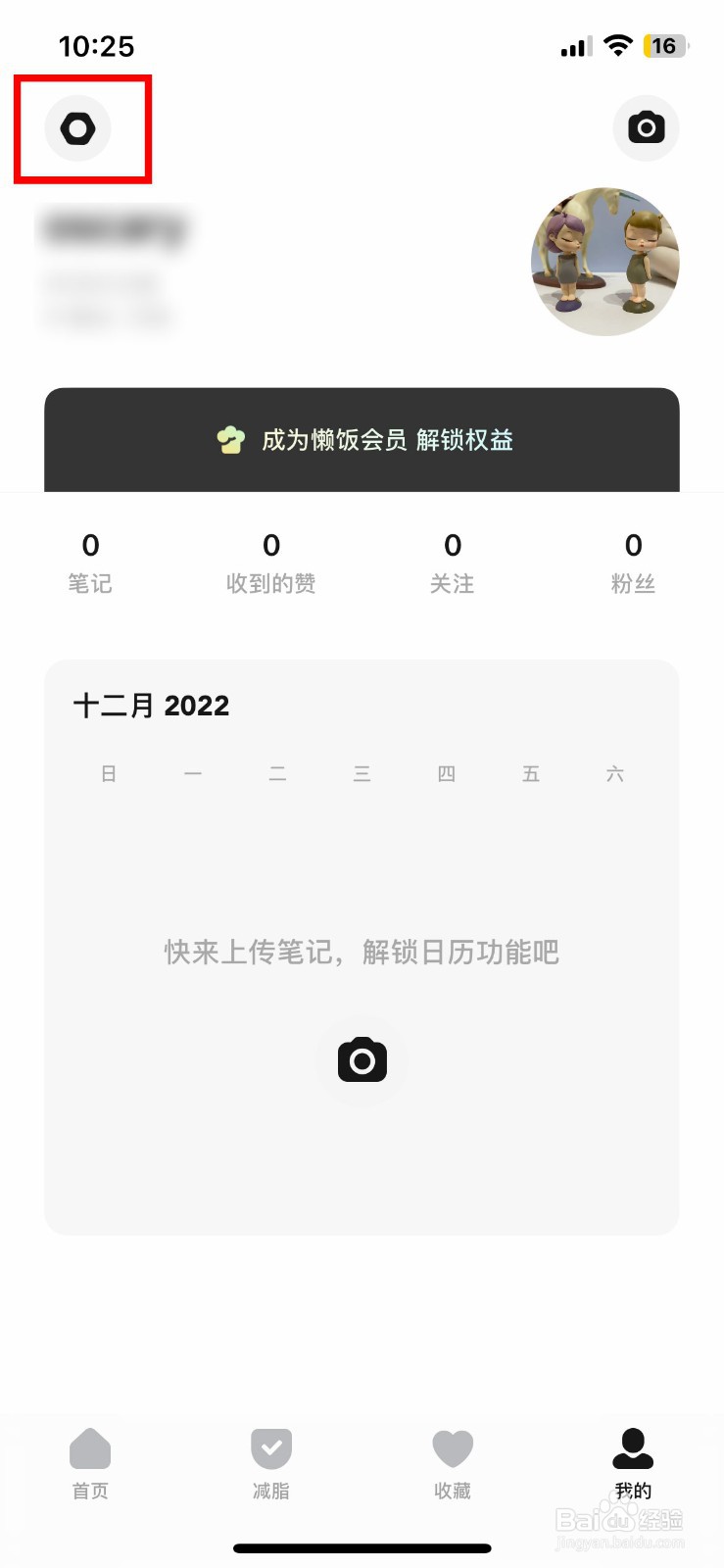Image resolution: width=724 pixels, height=1568 pixels.
Task: Tap the 十二月 2022 calendar header
Action: pos(152,705)
